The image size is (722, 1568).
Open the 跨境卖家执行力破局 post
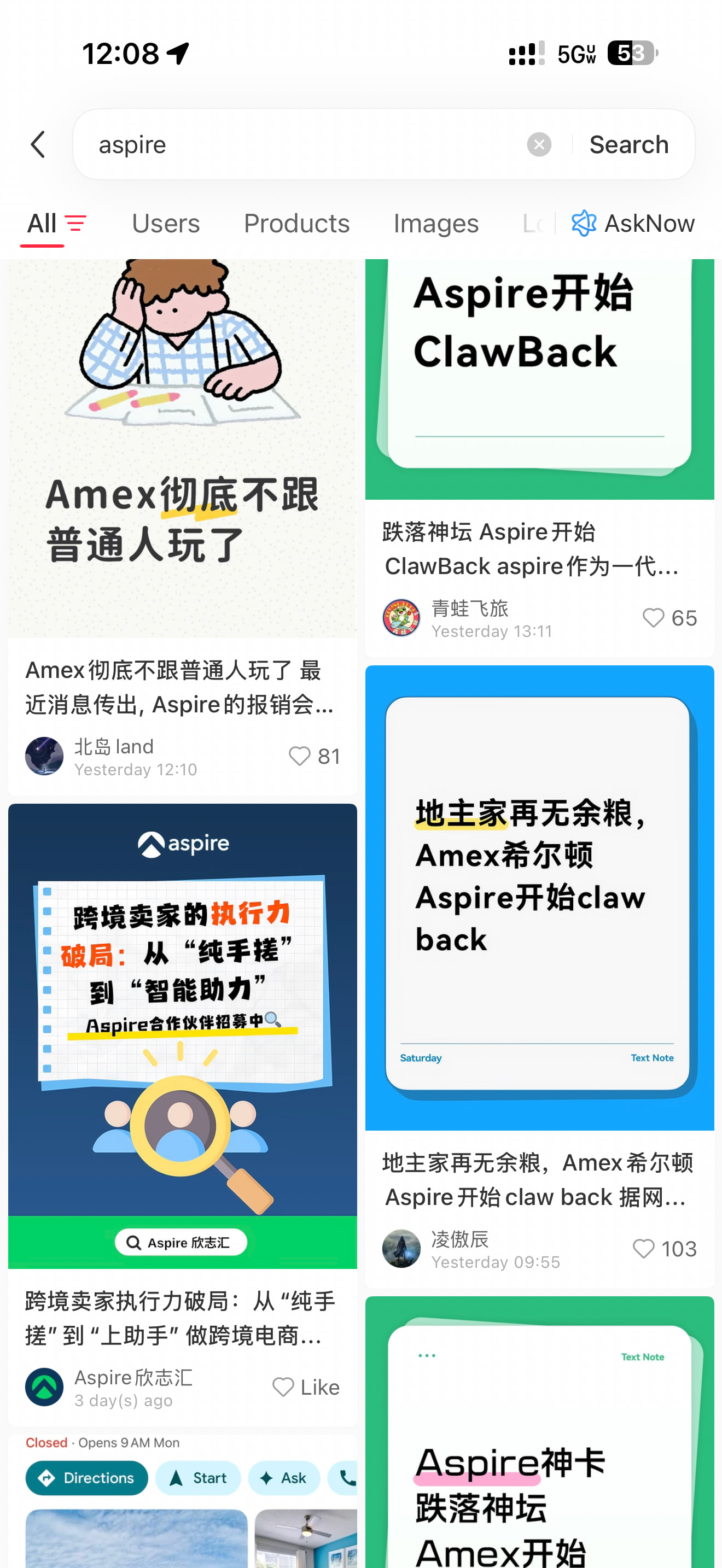(x=182, y=1035)
